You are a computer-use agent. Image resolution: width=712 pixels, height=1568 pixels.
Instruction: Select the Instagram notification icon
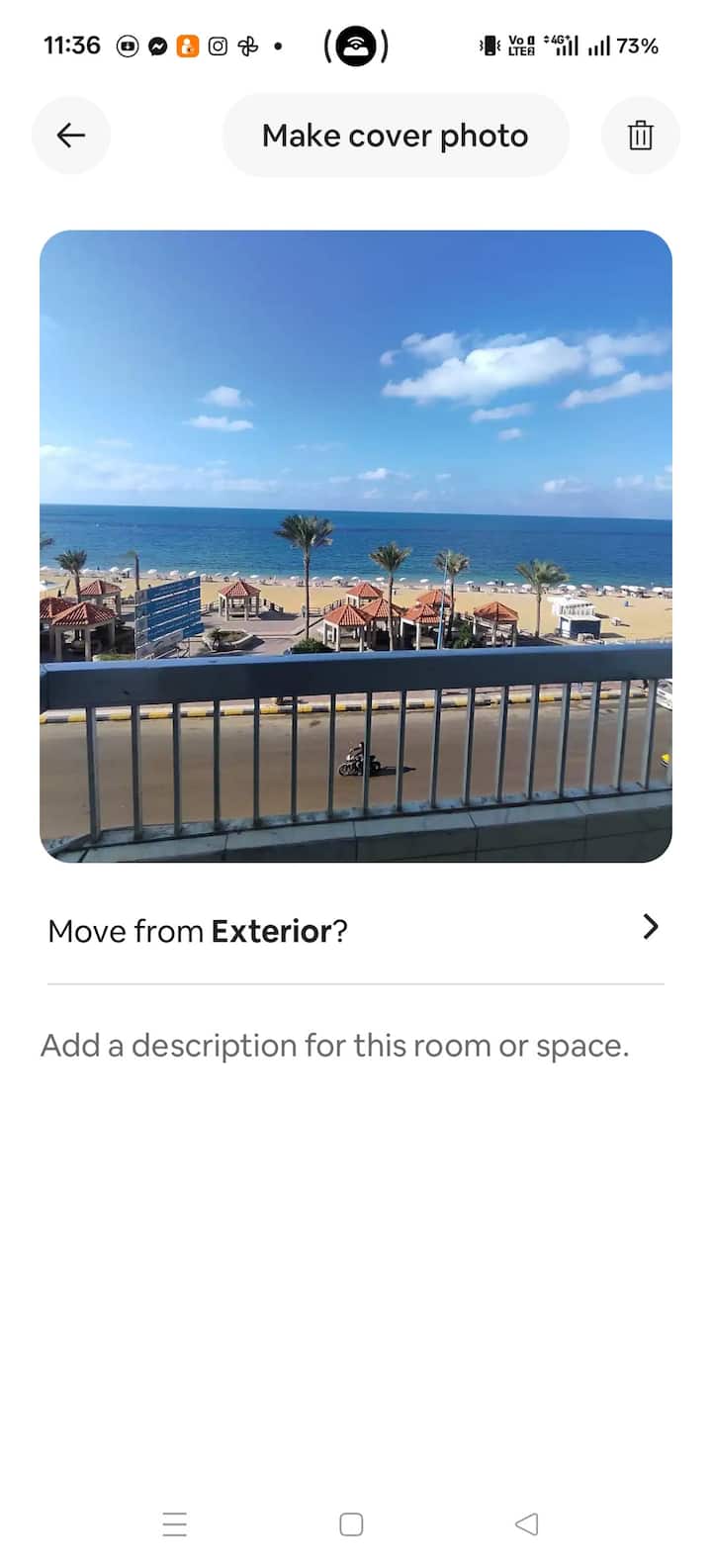pos(217,46)
